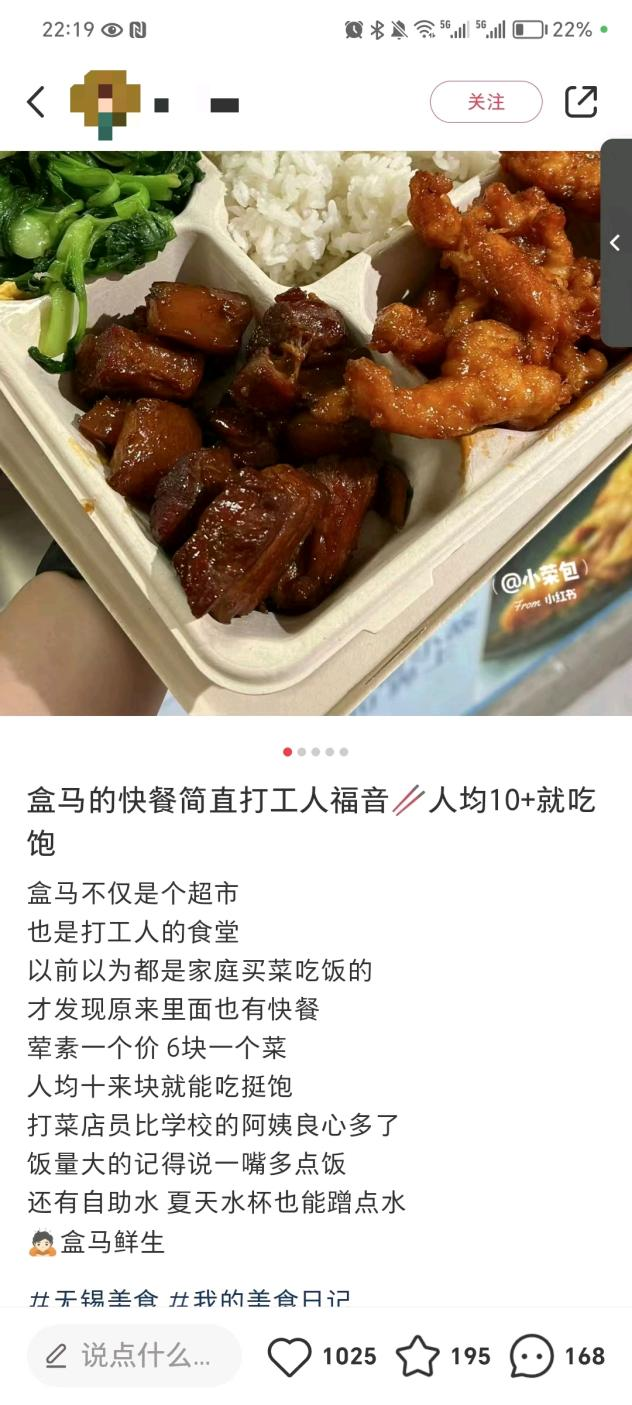The height and width of the screenshot is (1405, 632).
Task: Like this post with heart icon
Action: pyautogui.click(x=289, y=1356)
